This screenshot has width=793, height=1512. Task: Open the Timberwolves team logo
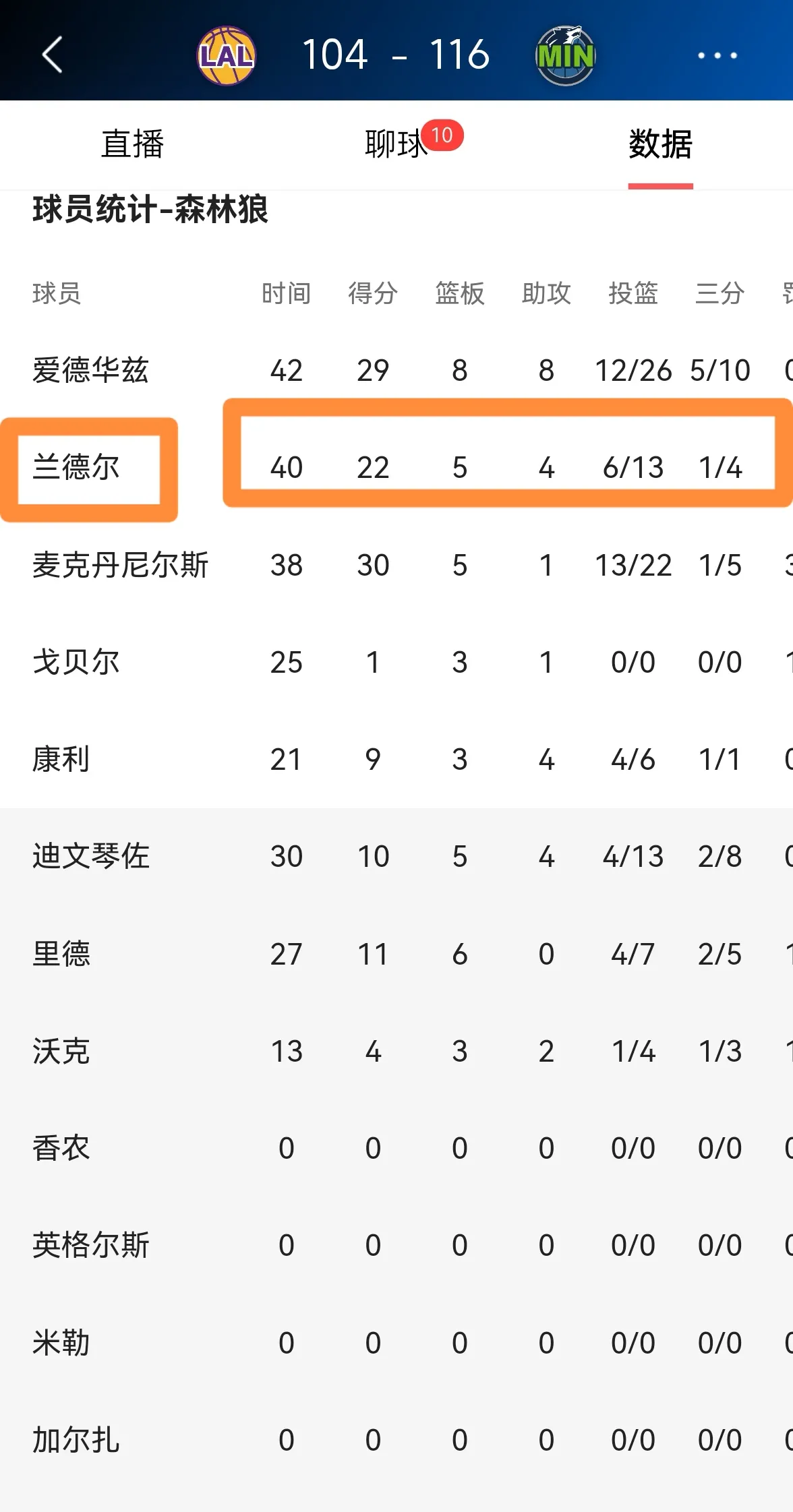565,55
